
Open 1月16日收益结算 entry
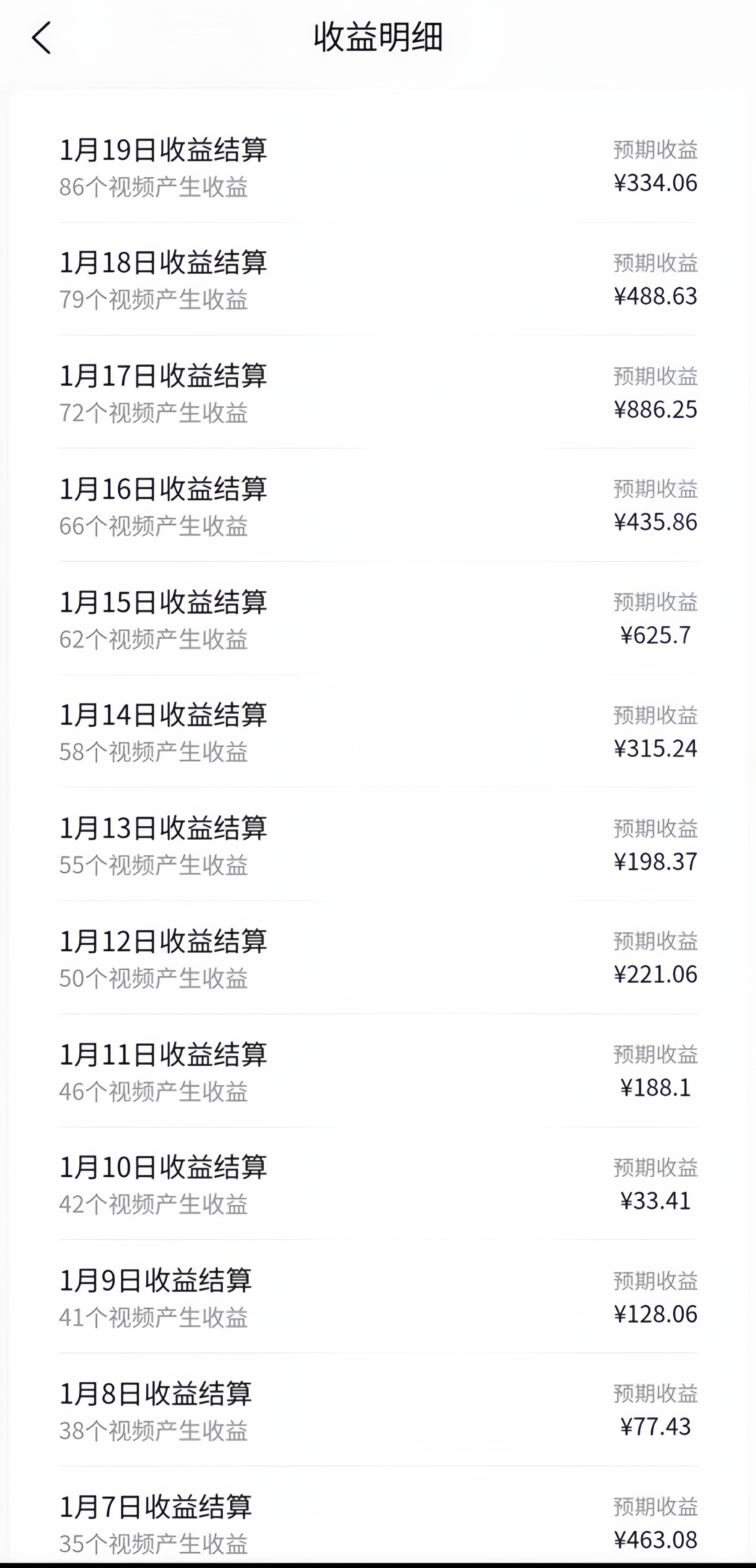tap(377, 506)
